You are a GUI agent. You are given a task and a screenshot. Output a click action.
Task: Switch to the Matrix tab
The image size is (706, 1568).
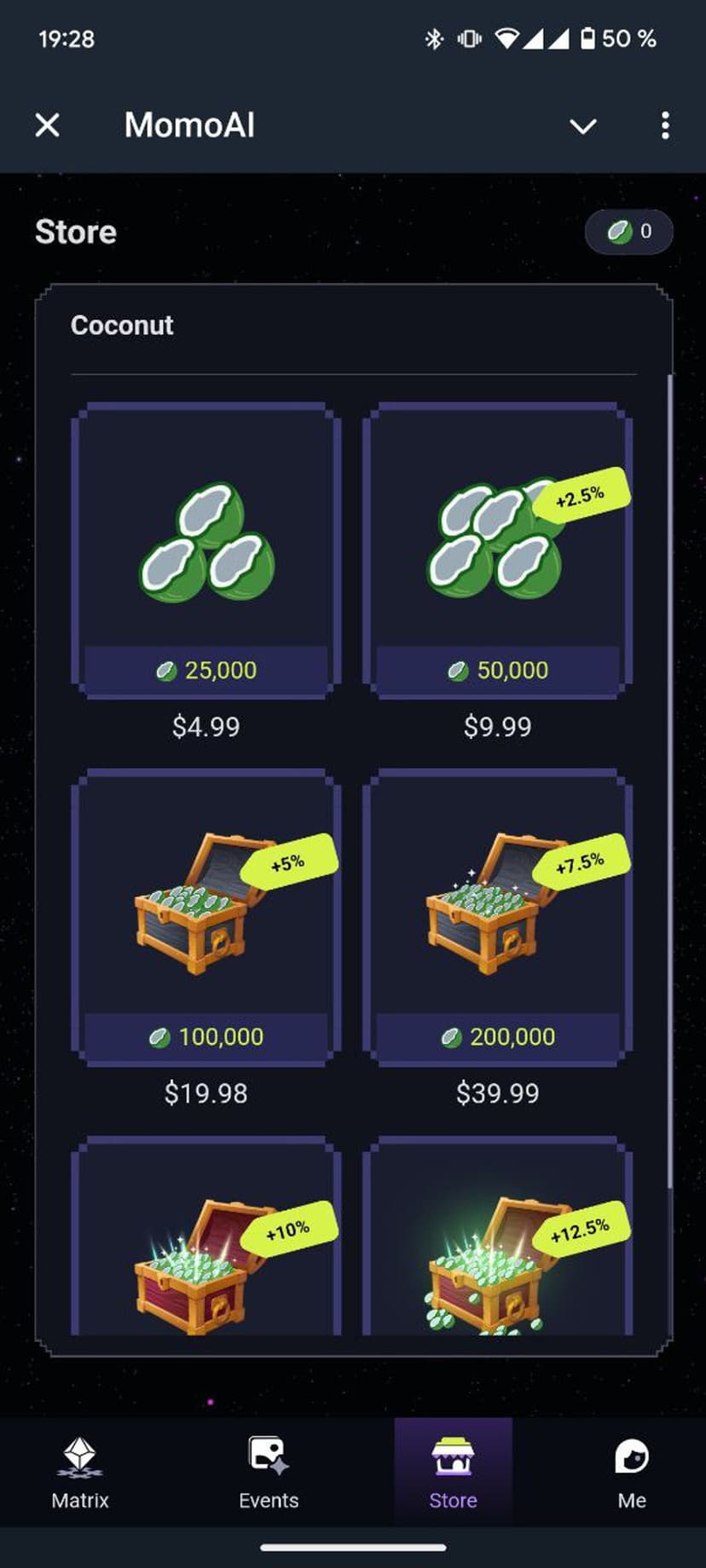[80, 1473]
